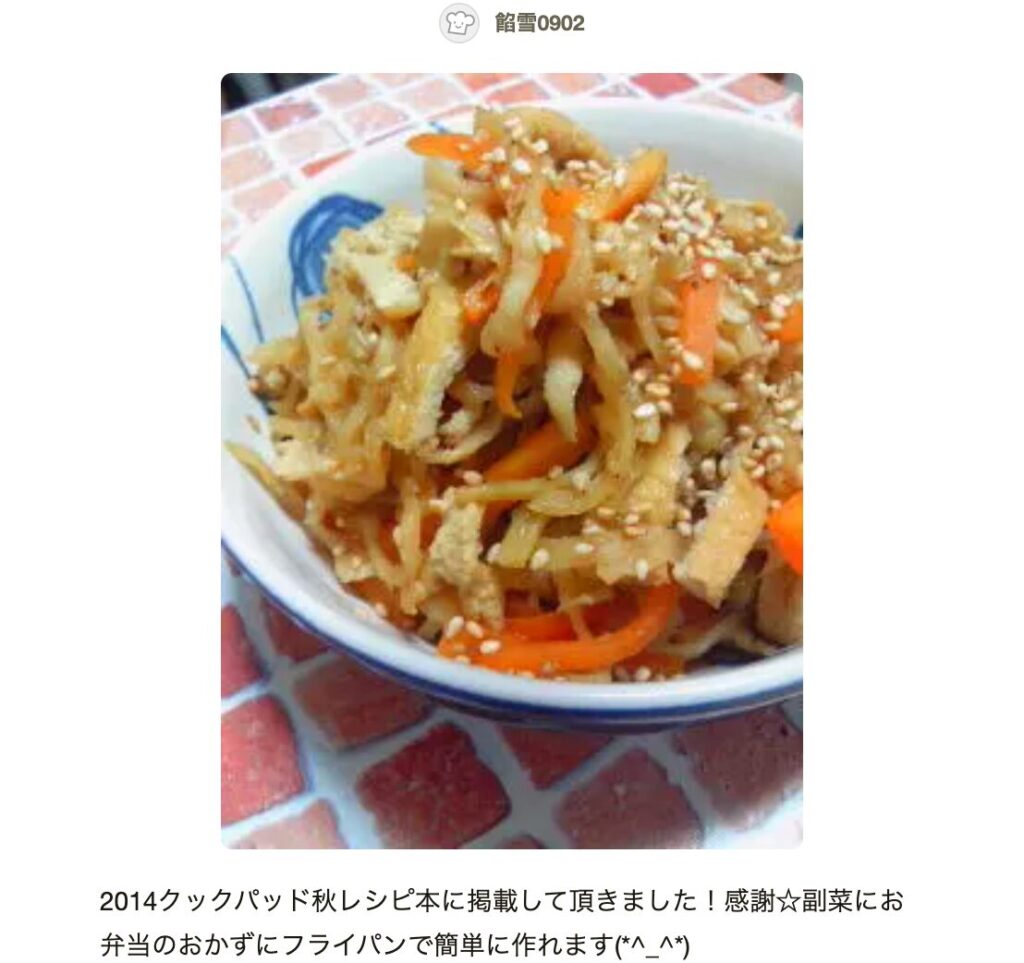Open the recipe photo of the carrot dish
Screen dimensions: 1024x963
point(511,460)
